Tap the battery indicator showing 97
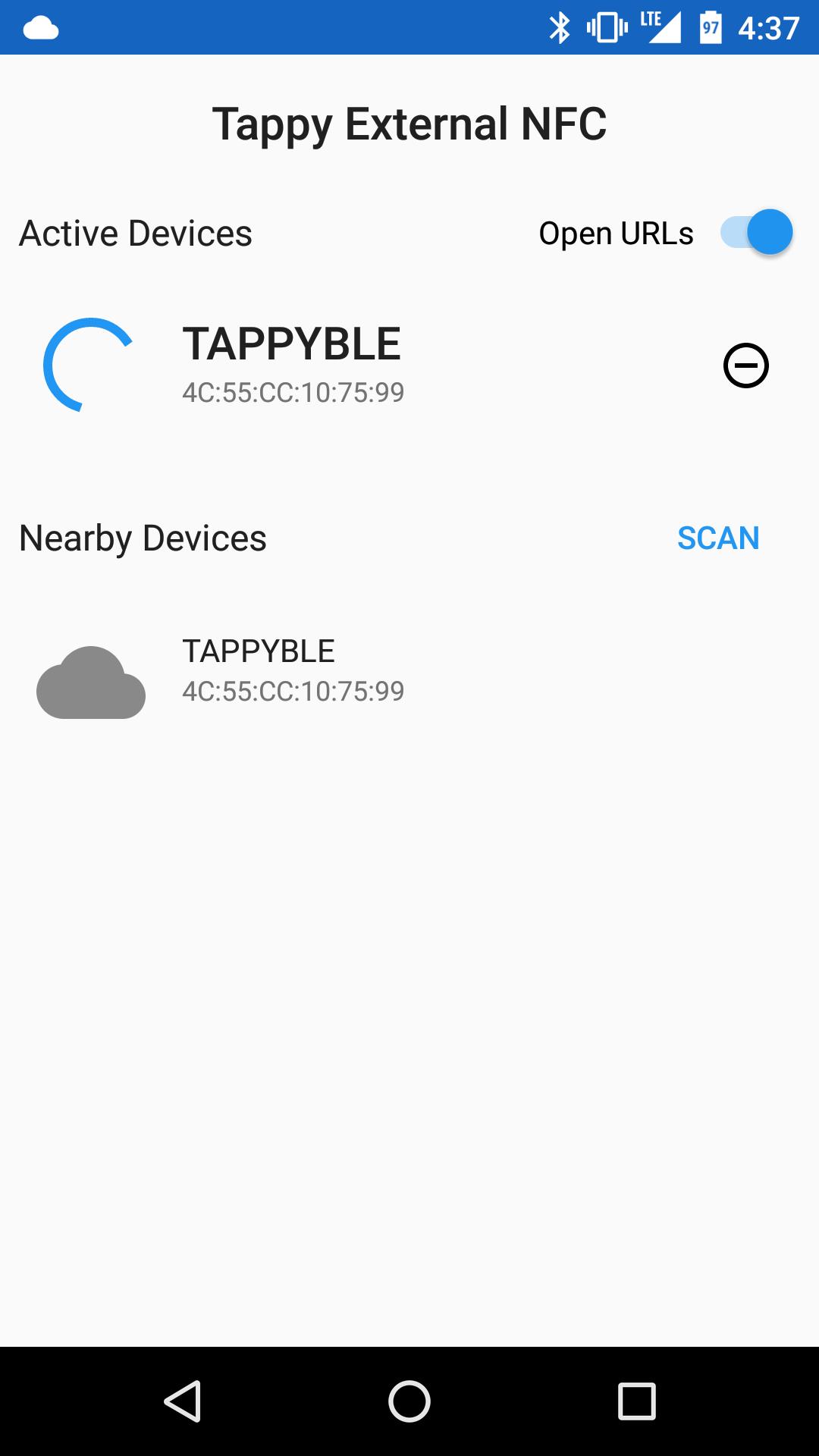The width and height of the screenshot is (819, 1456). pos(708,28)
